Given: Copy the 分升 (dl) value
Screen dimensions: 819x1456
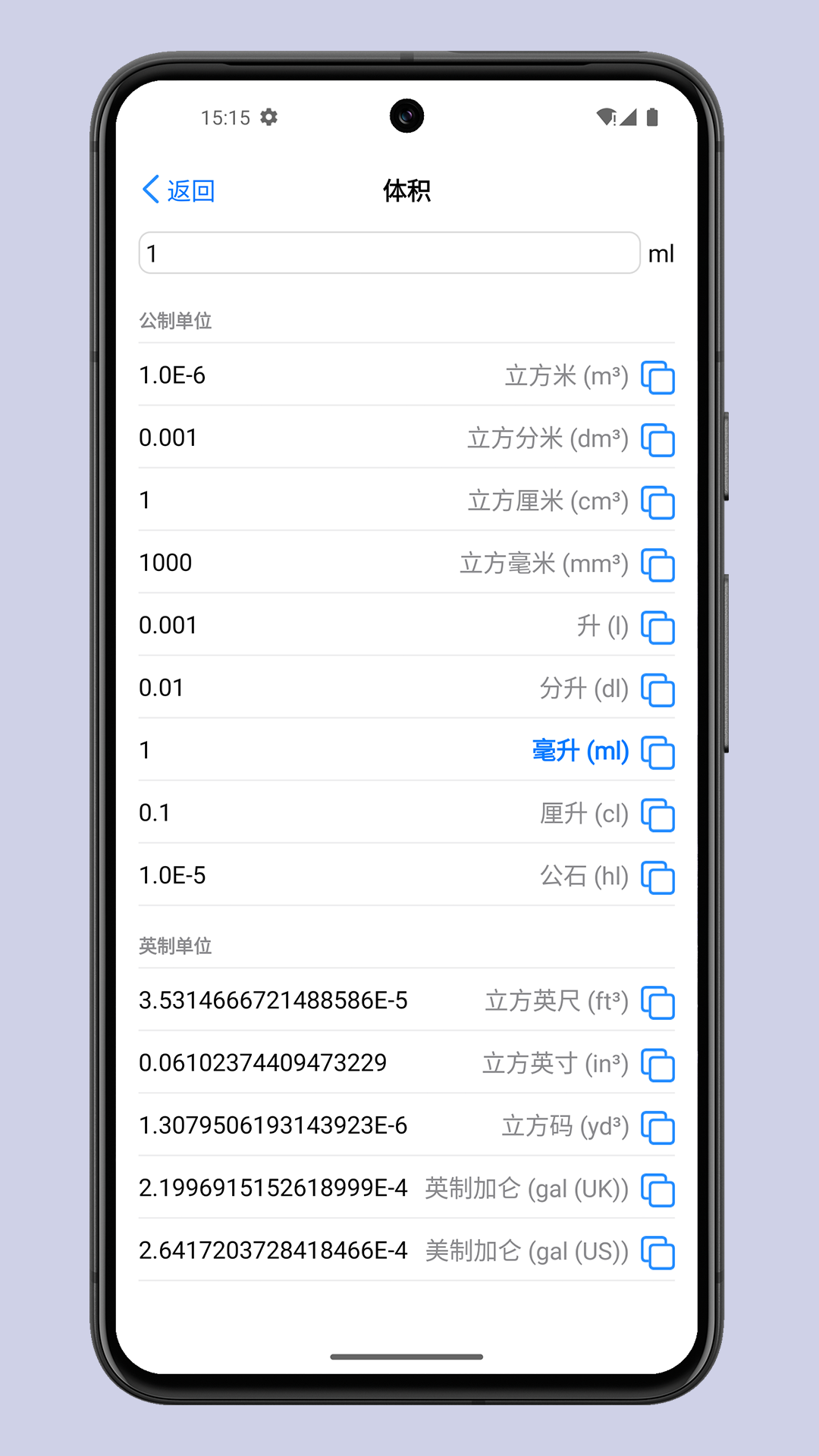Looking at the screenshot, I should pos(657,689).
